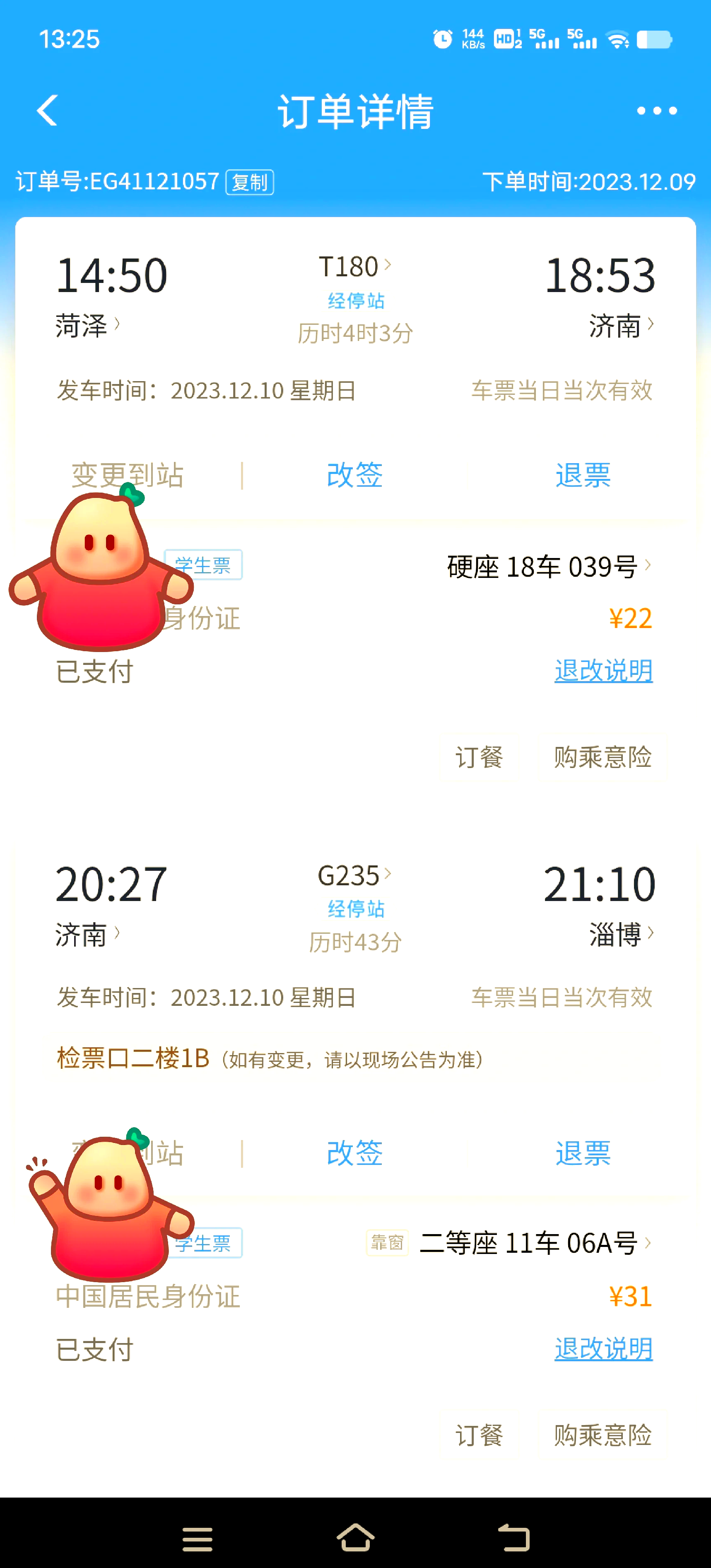The image size is (711, 1568).
Task: Open the navigation menu icon at bottom left
Action: tap(197, 1537)
